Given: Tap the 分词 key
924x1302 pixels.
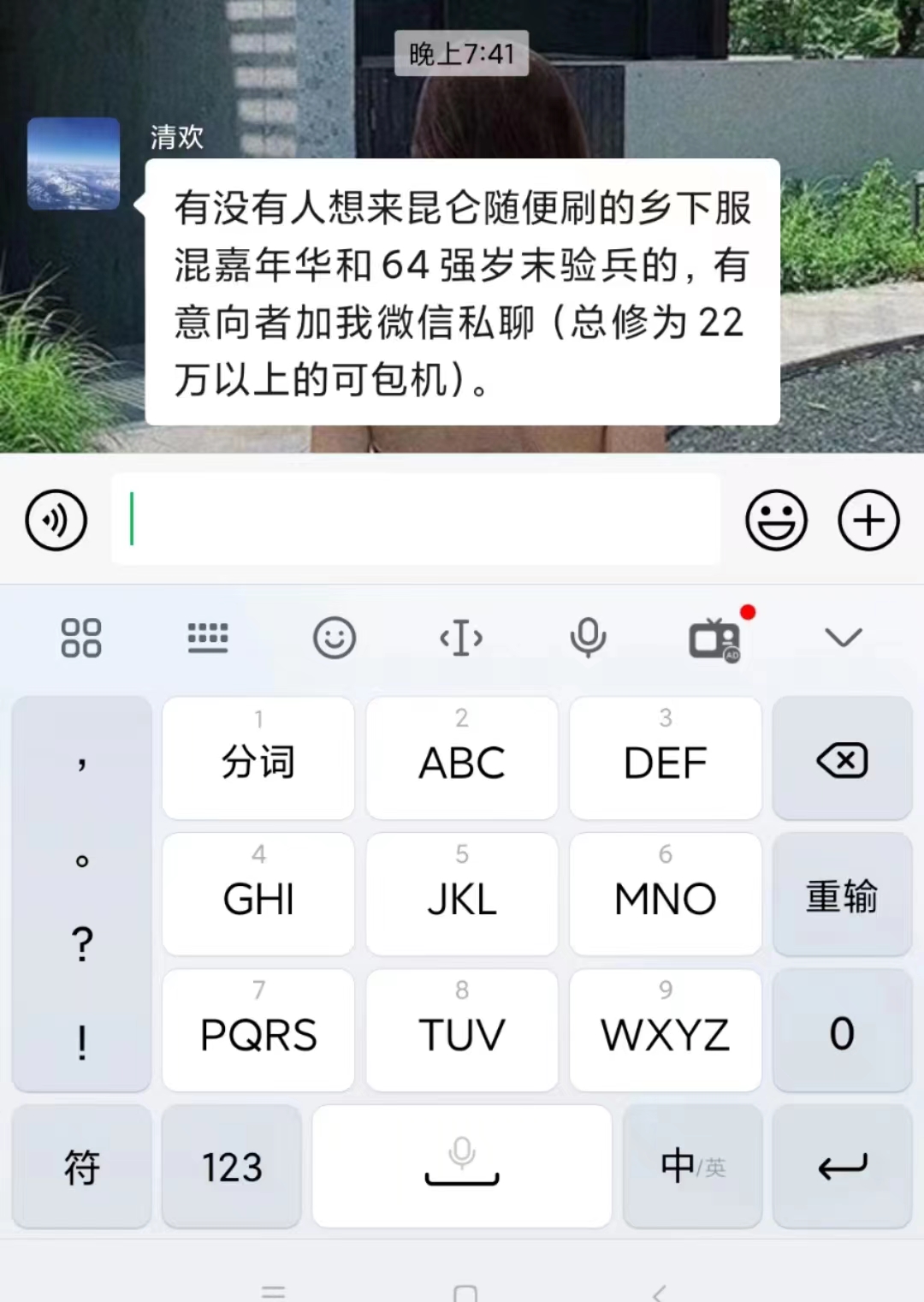Looking at the screenshot, I should coord(258,759).
